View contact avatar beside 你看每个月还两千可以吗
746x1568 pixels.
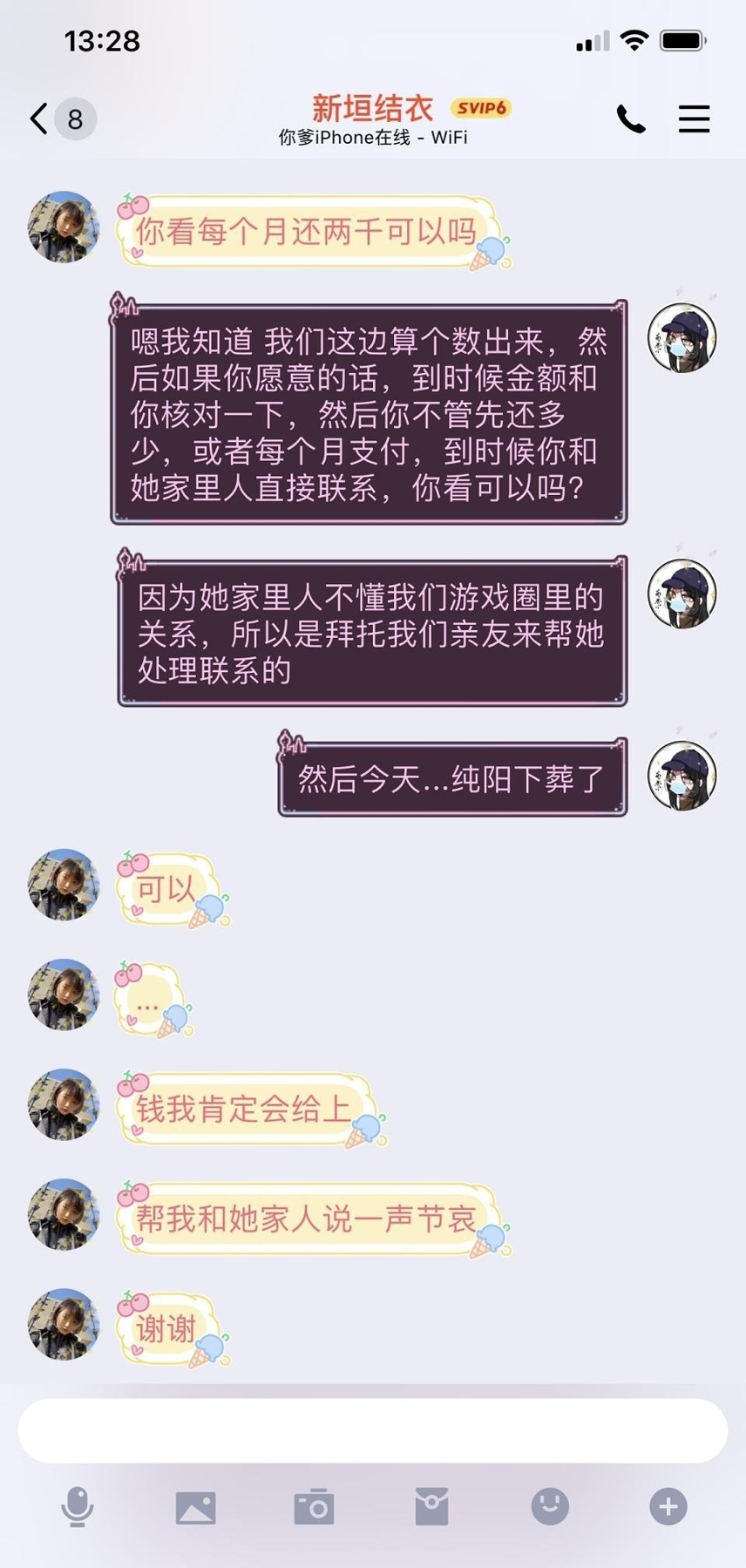[x=64, y=227]
